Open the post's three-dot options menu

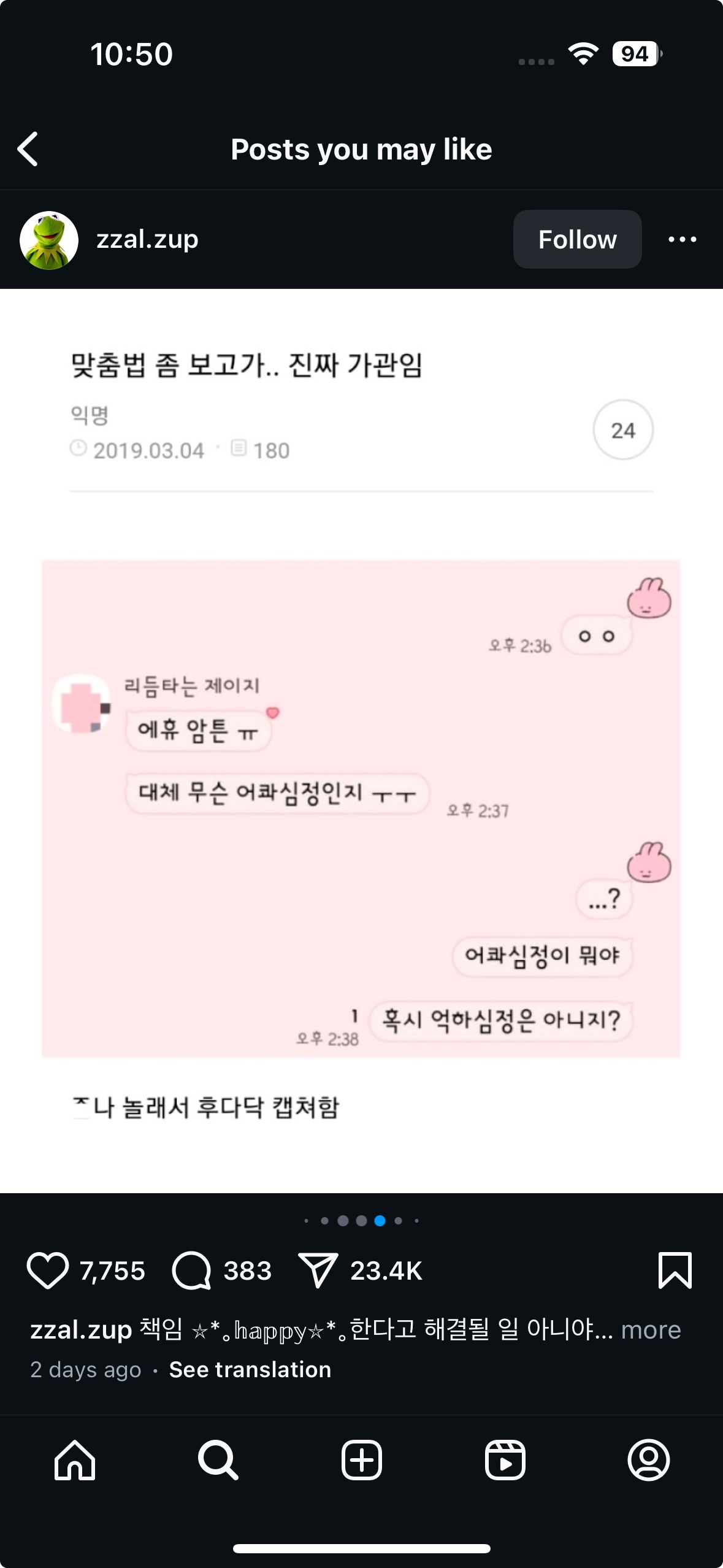(x=682, y=239)
